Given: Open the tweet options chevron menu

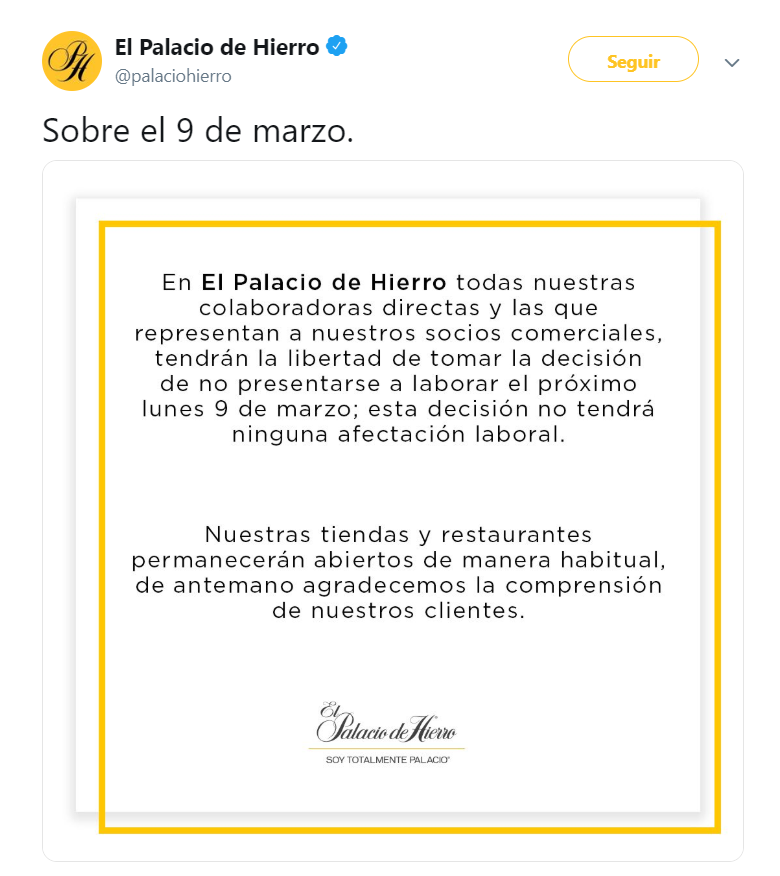Looking at the screenshot, I should [x=732, y=62].
